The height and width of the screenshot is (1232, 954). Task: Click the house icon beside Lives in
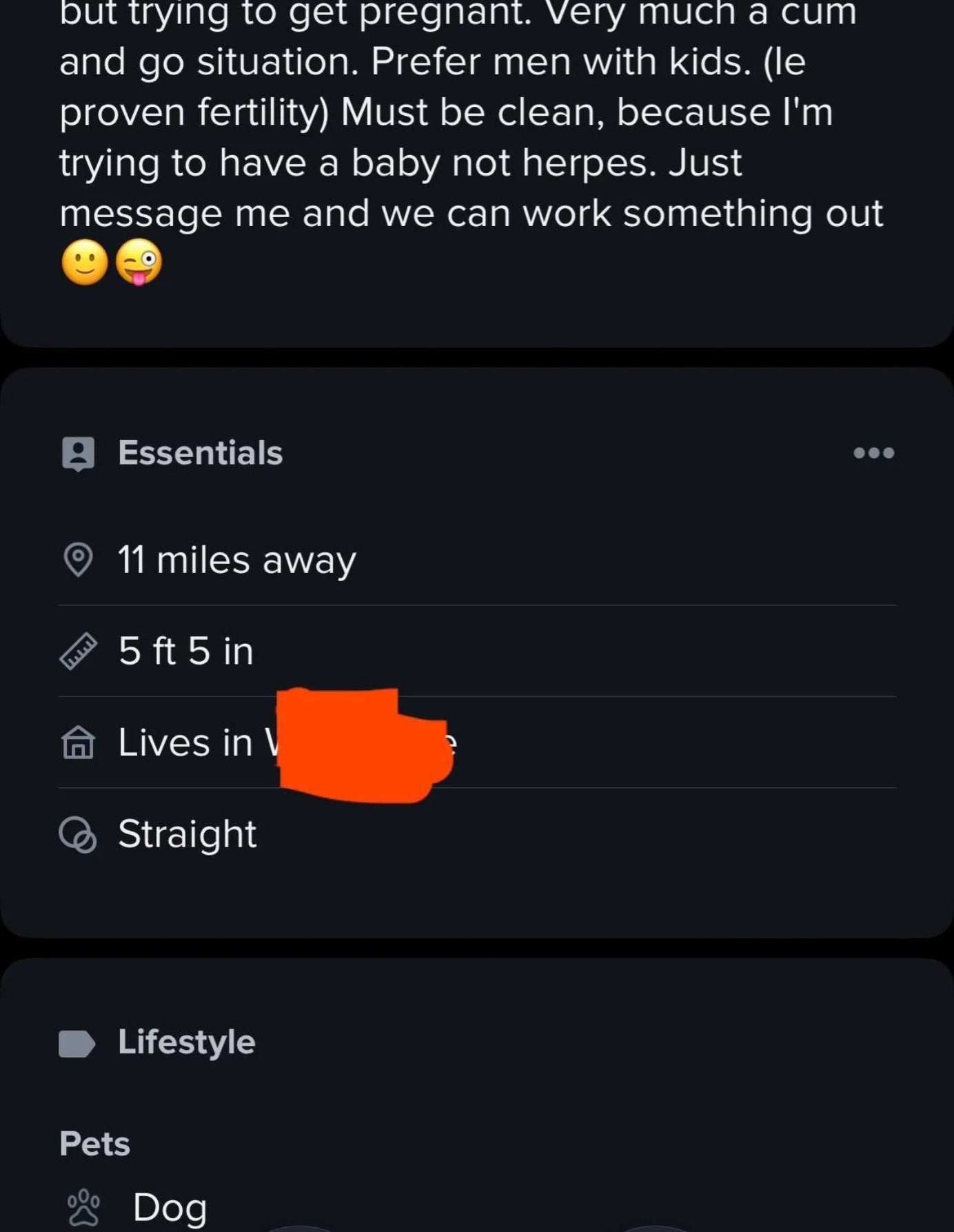(x=79, y=743)
